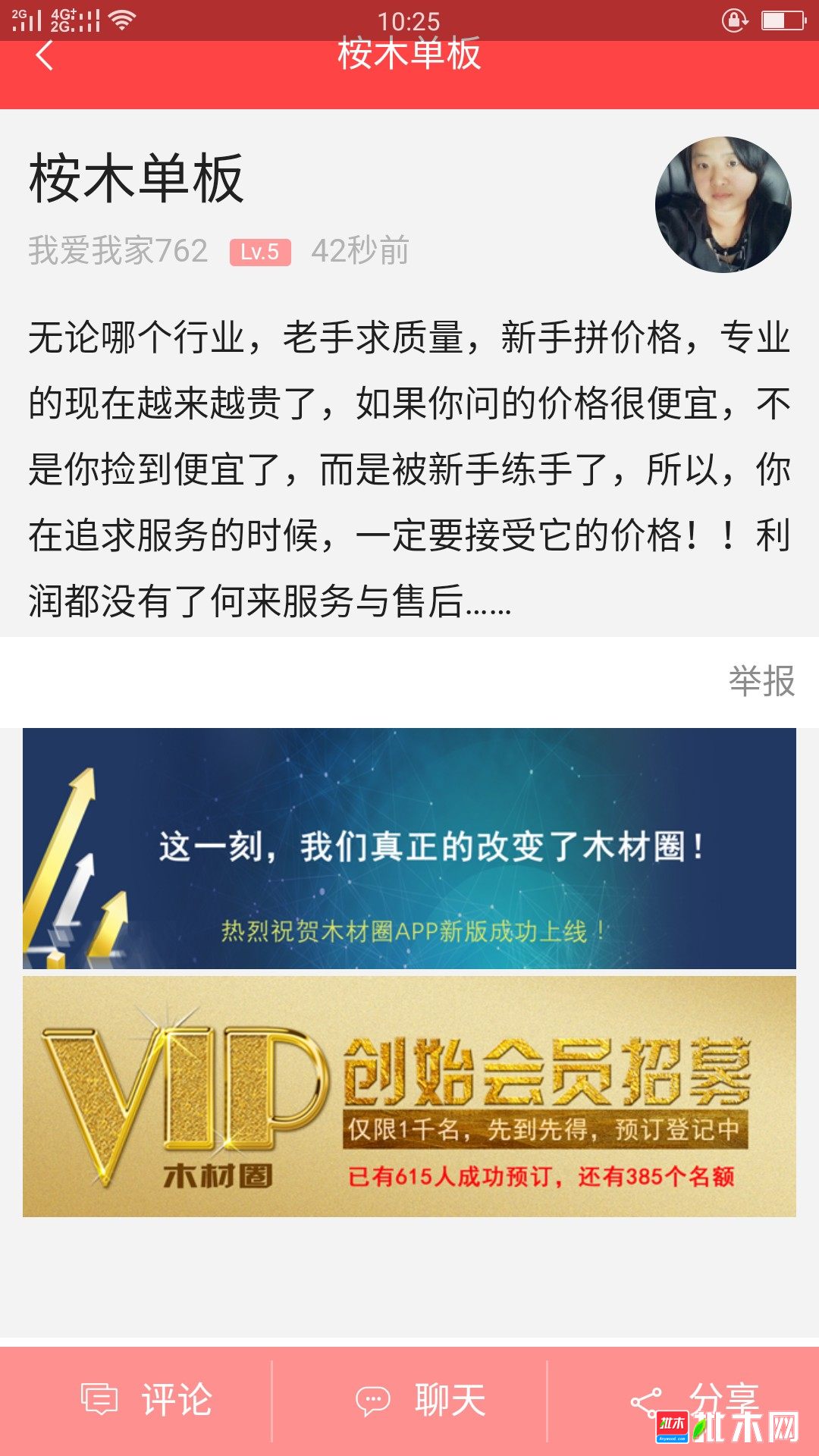Share this post via 分享
The height and width of the screenshot is (1456, 819).
tap(694, 1400)
